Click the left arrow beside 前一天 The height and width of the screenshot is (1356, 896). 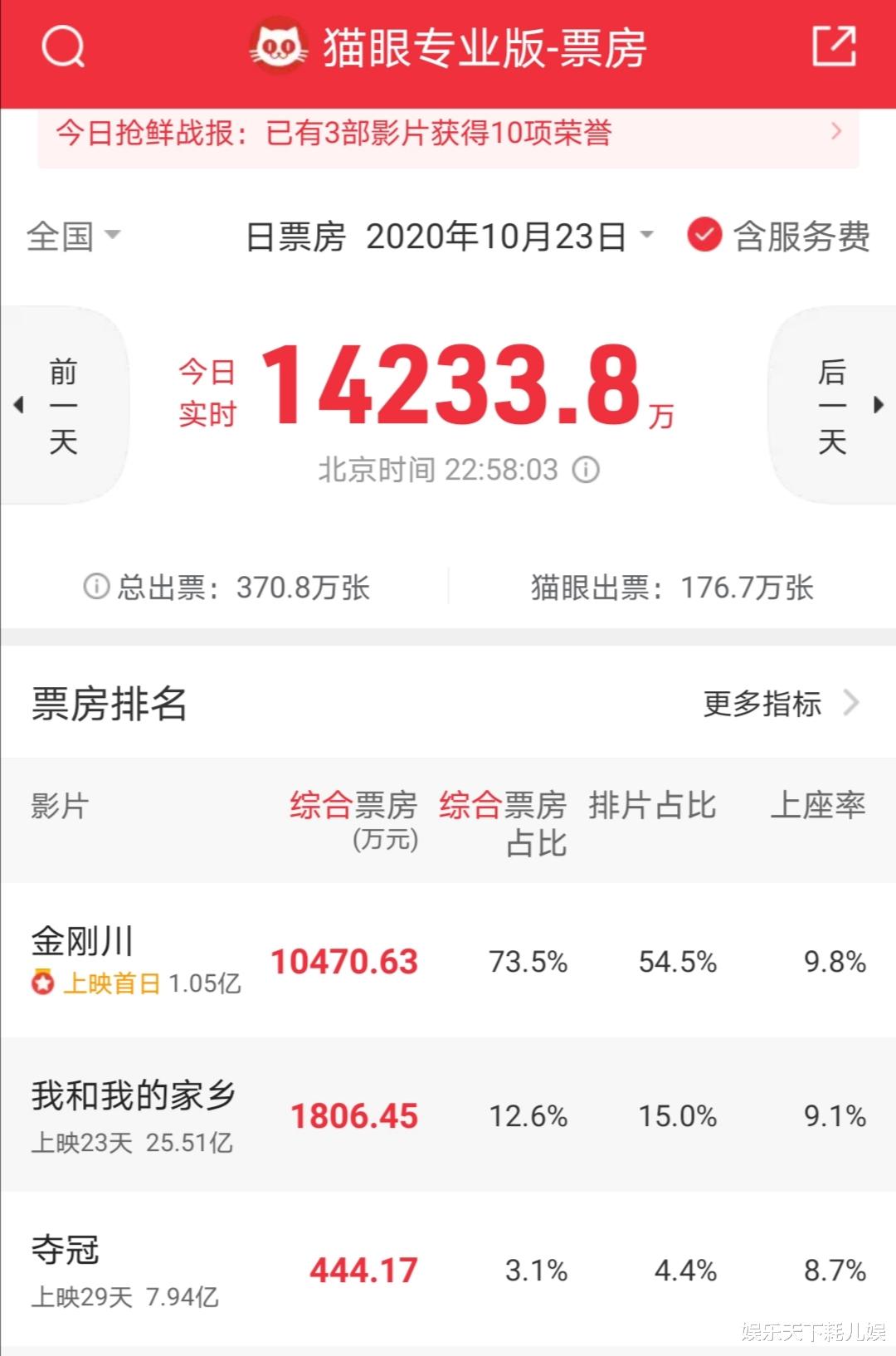tap(17, 404)
